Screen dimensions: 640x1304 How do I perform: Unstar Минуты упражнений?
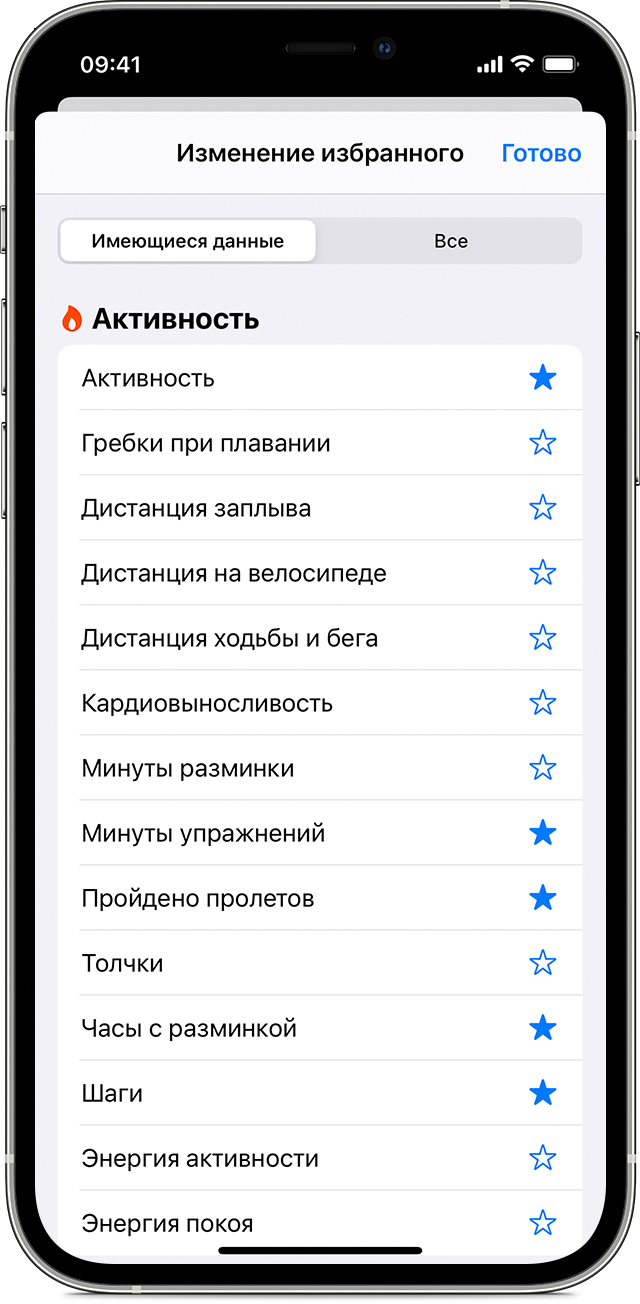542,833
